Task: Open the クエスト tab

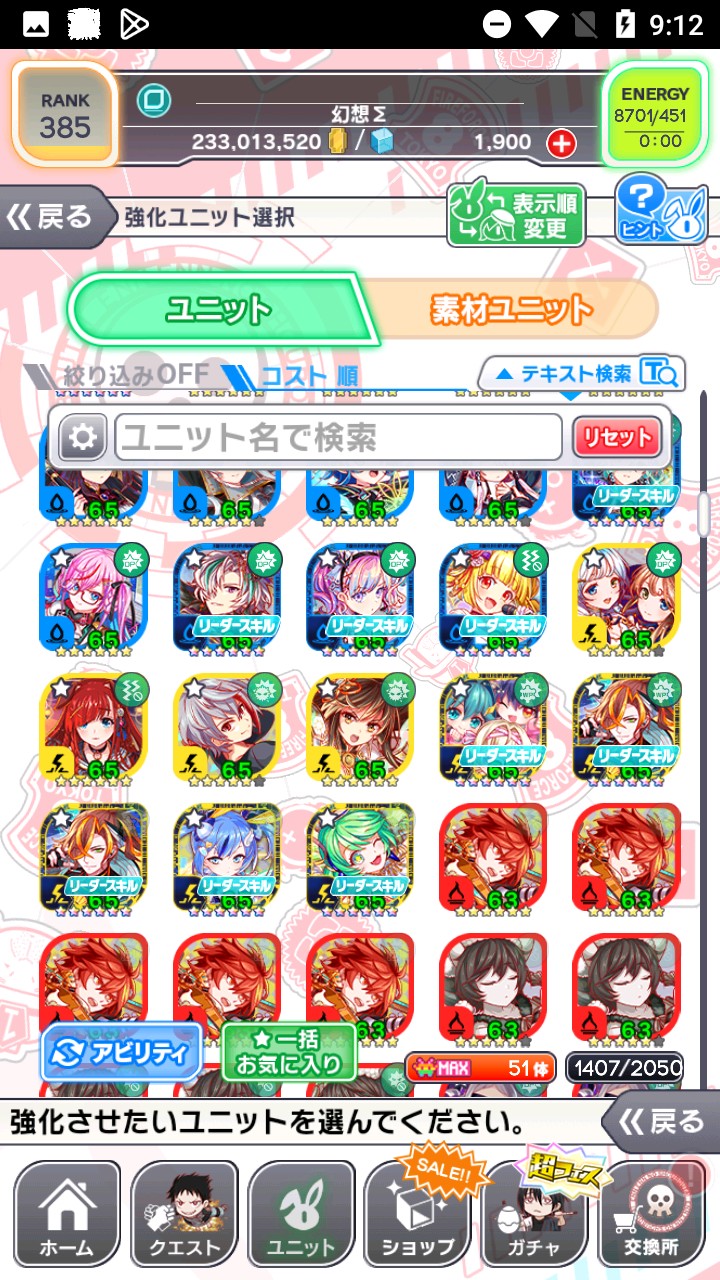Action: (184, 1214)
